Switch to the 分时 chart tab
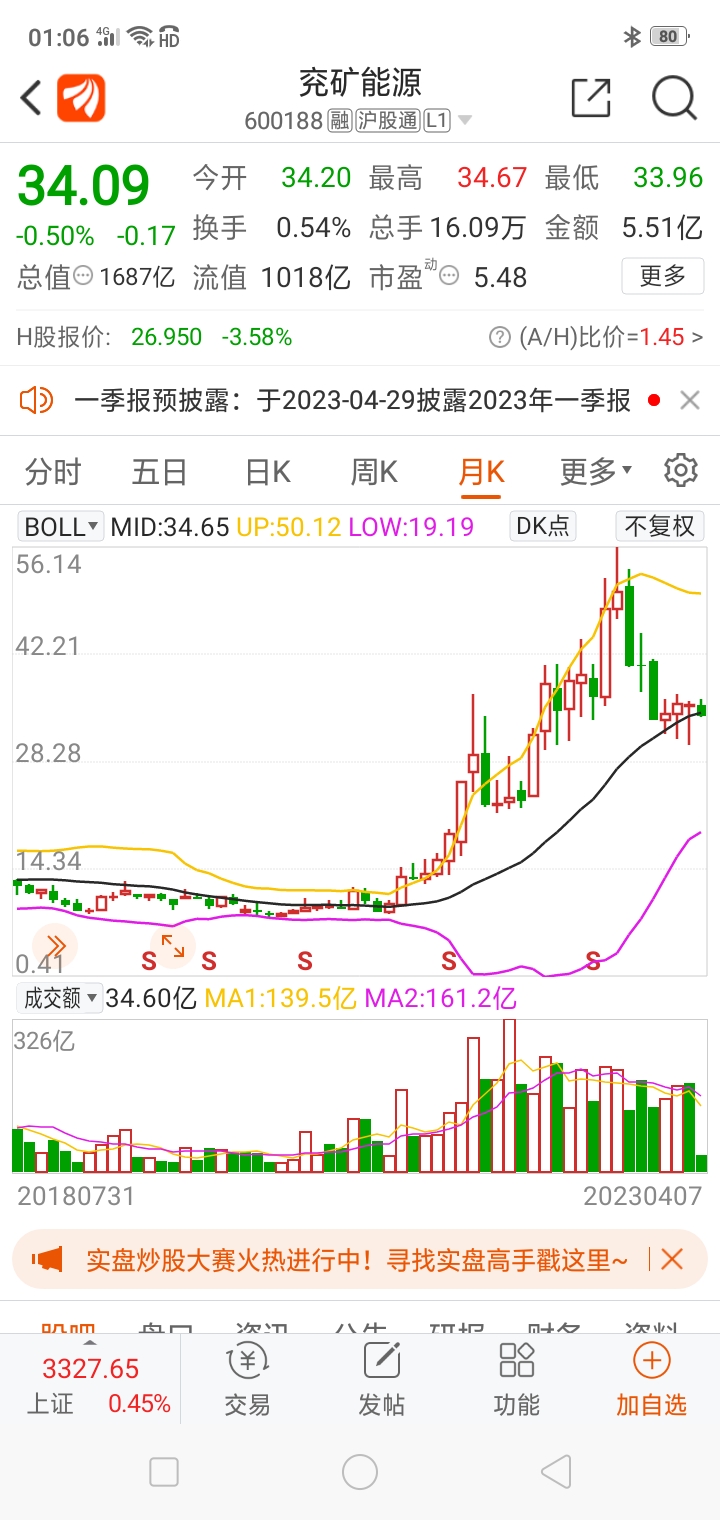 pyautogui.click(x=53, y=471)
